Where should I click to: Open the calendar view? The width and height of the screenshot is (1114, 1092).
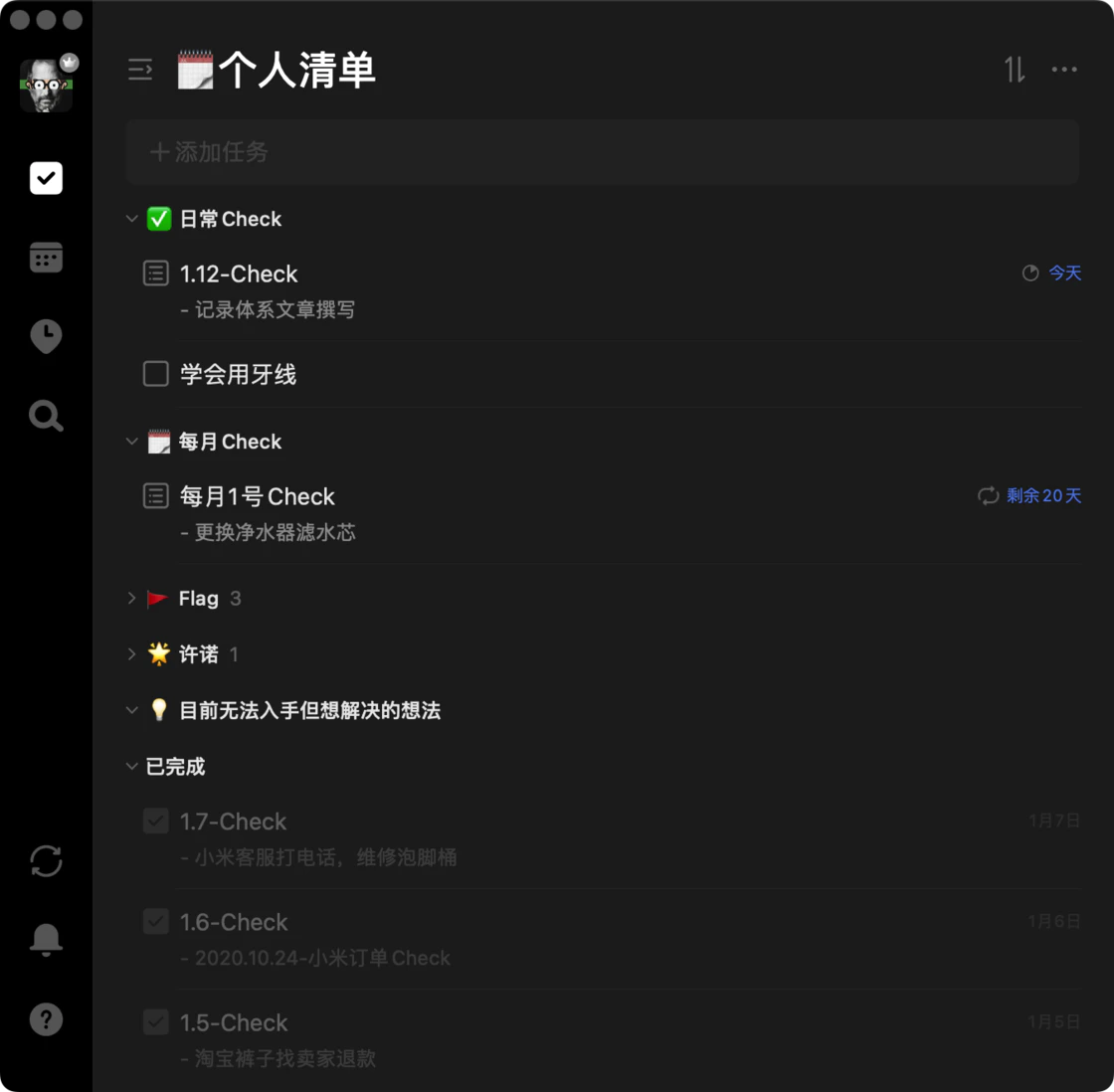(x=46, y=258)
